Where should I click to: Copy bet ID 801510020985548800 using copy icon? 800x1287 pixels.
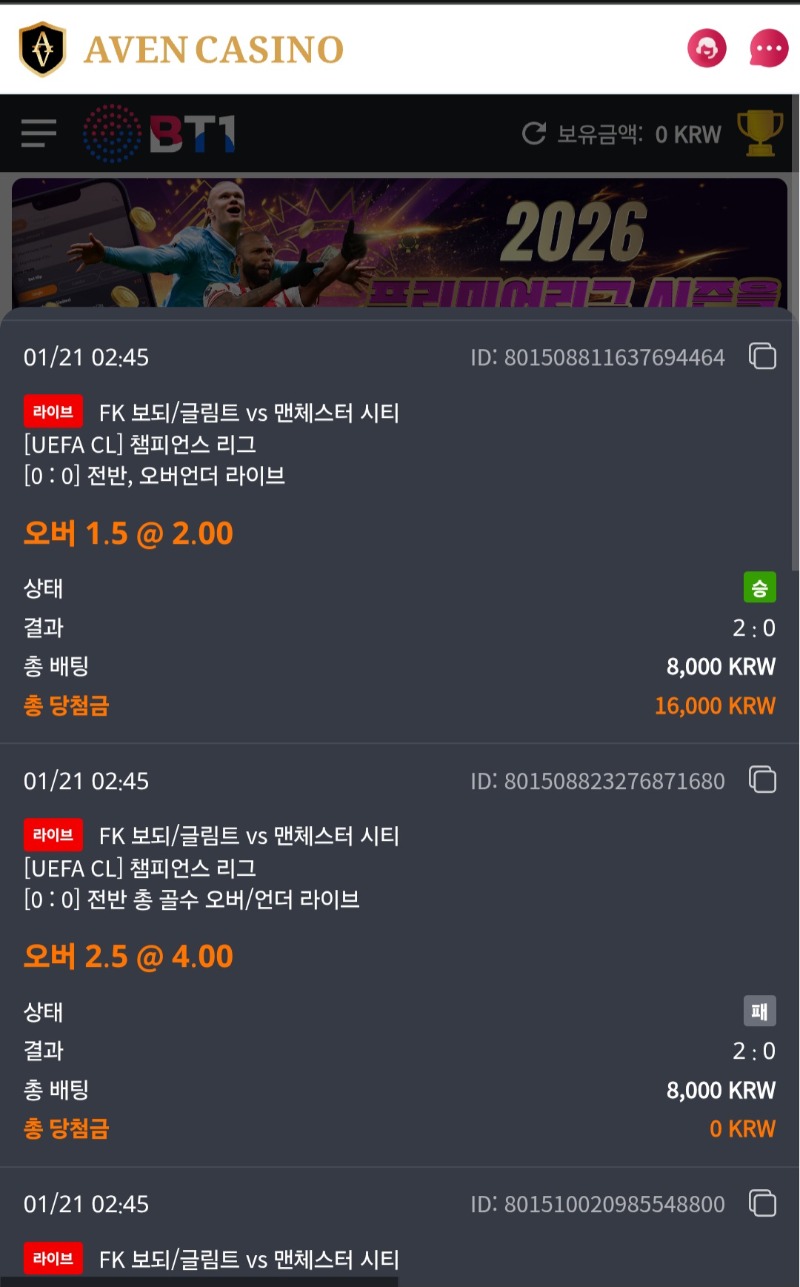pos(761,1204)
